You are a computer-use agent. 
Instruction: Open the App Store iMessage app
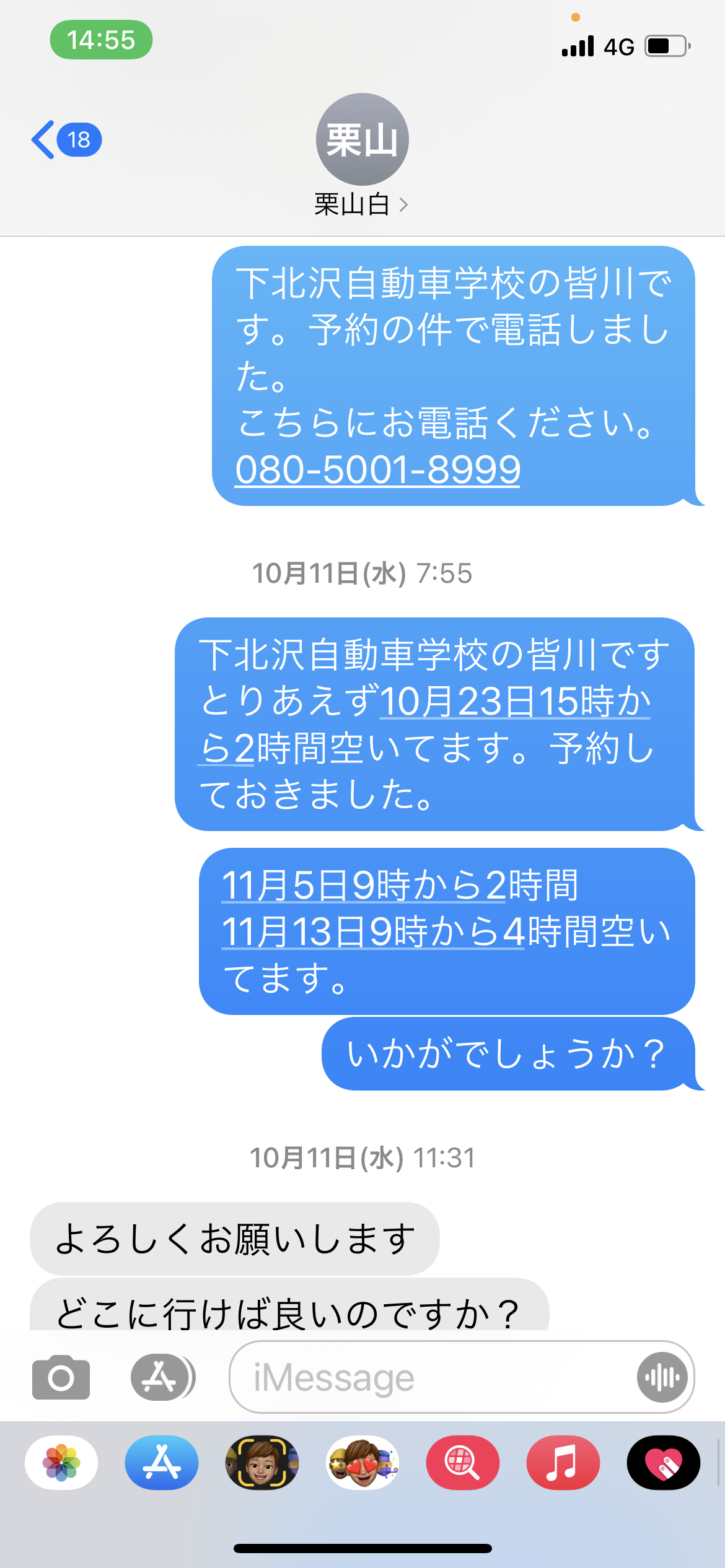[162, 1463]
